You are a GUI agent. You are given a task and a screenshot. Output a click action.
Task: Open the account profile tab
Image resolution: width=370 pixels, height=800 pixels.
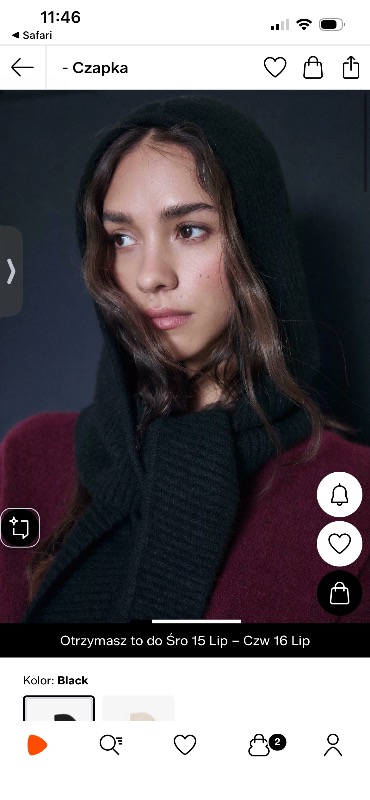pos(333,745)
